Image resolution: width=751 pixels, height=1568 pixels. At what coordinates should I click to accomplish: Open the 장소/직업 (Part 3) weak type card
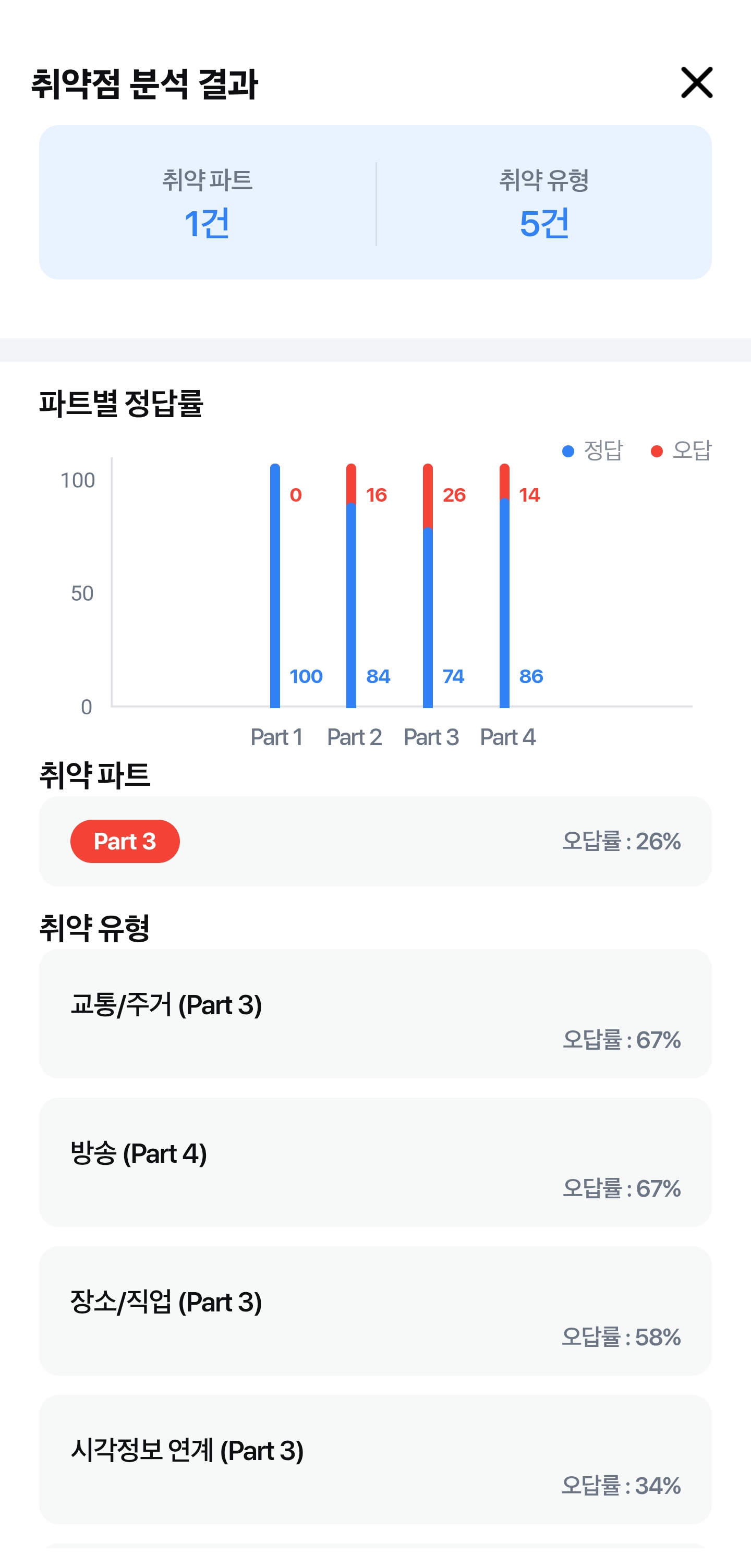tap(375, 1310)
